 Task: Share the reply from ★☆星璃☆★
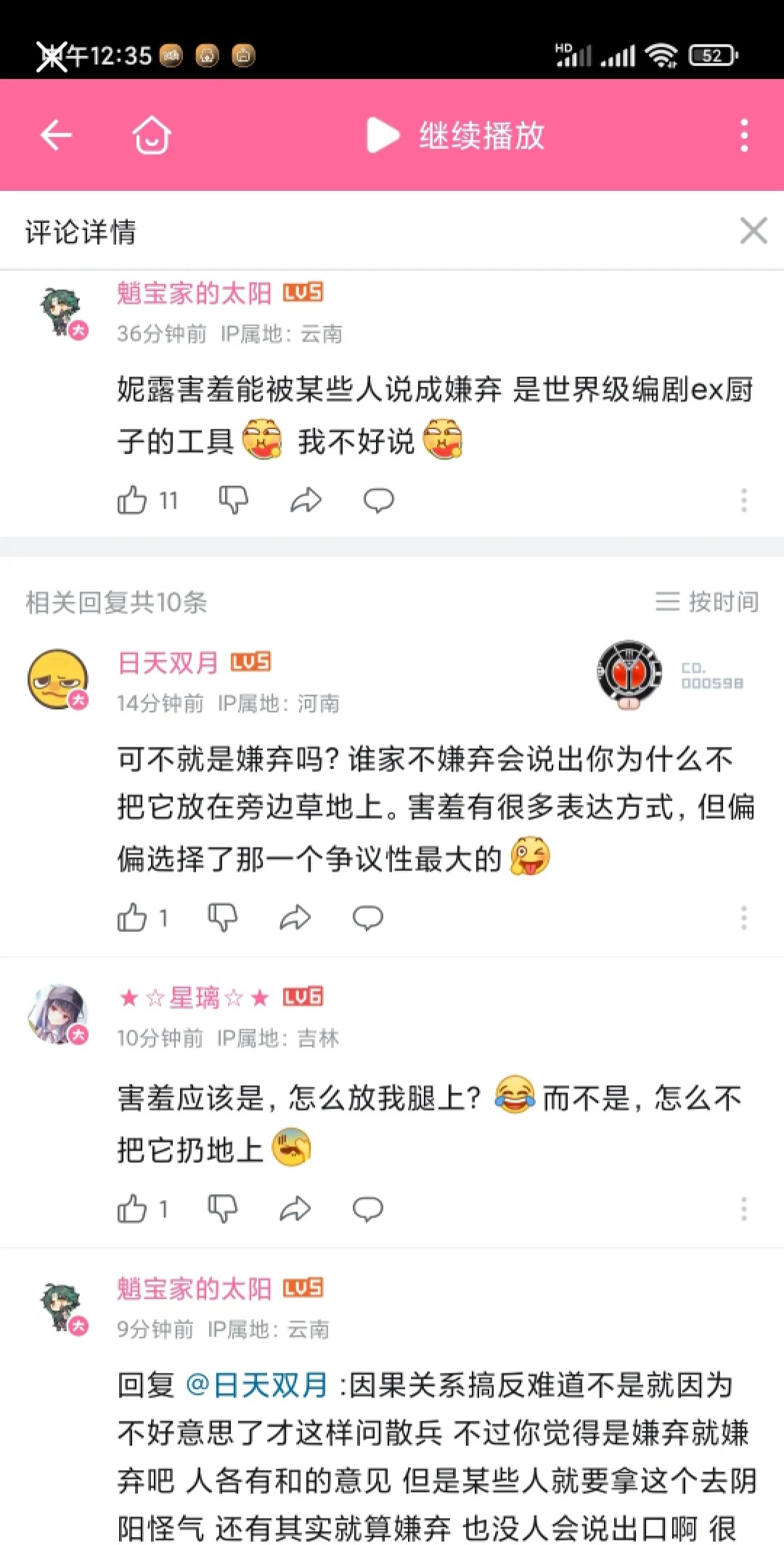(x=295, y=1209)
